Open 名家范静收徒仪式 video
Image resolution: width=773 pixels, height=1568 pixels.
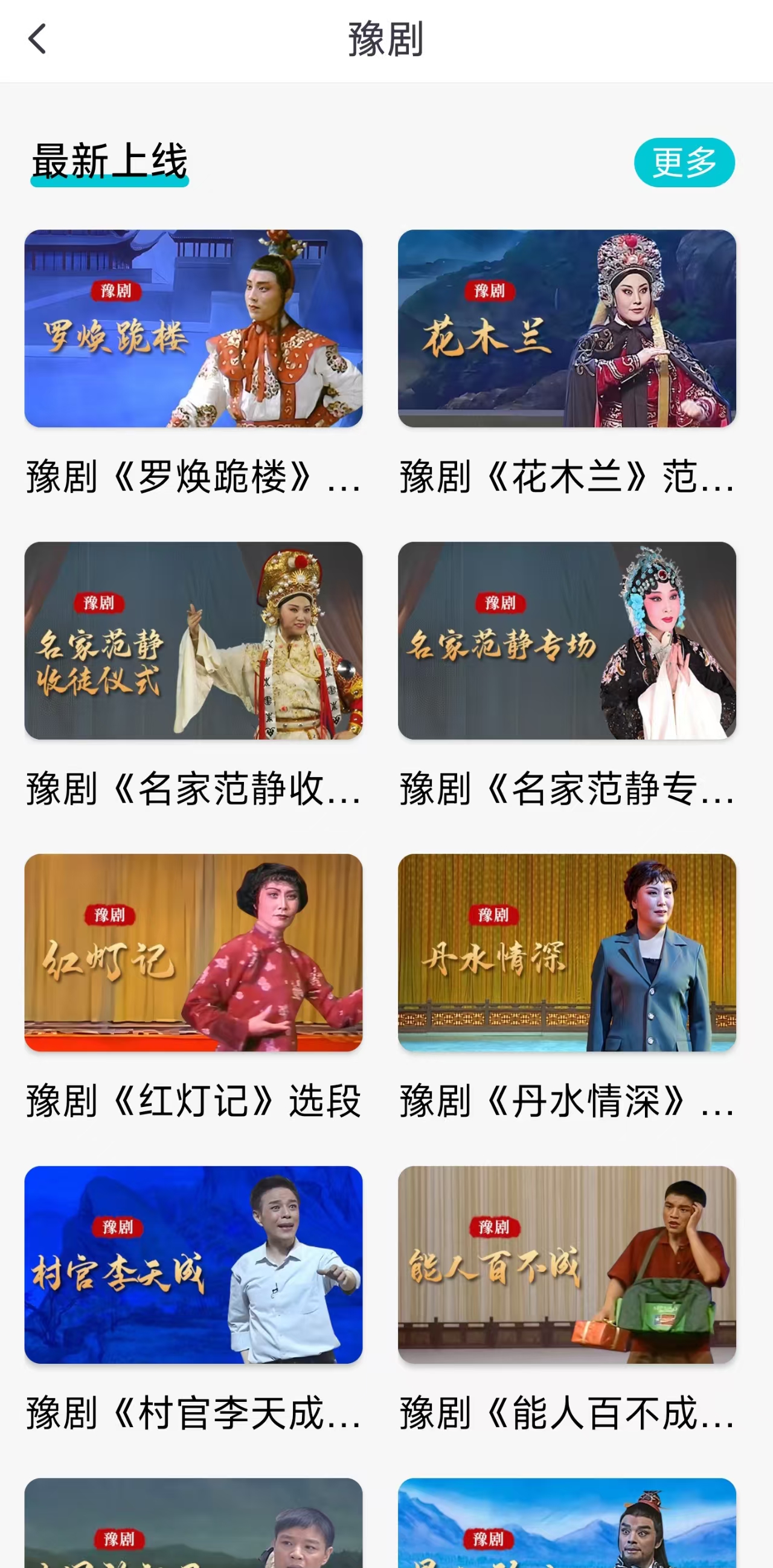(x=193, y=640)
